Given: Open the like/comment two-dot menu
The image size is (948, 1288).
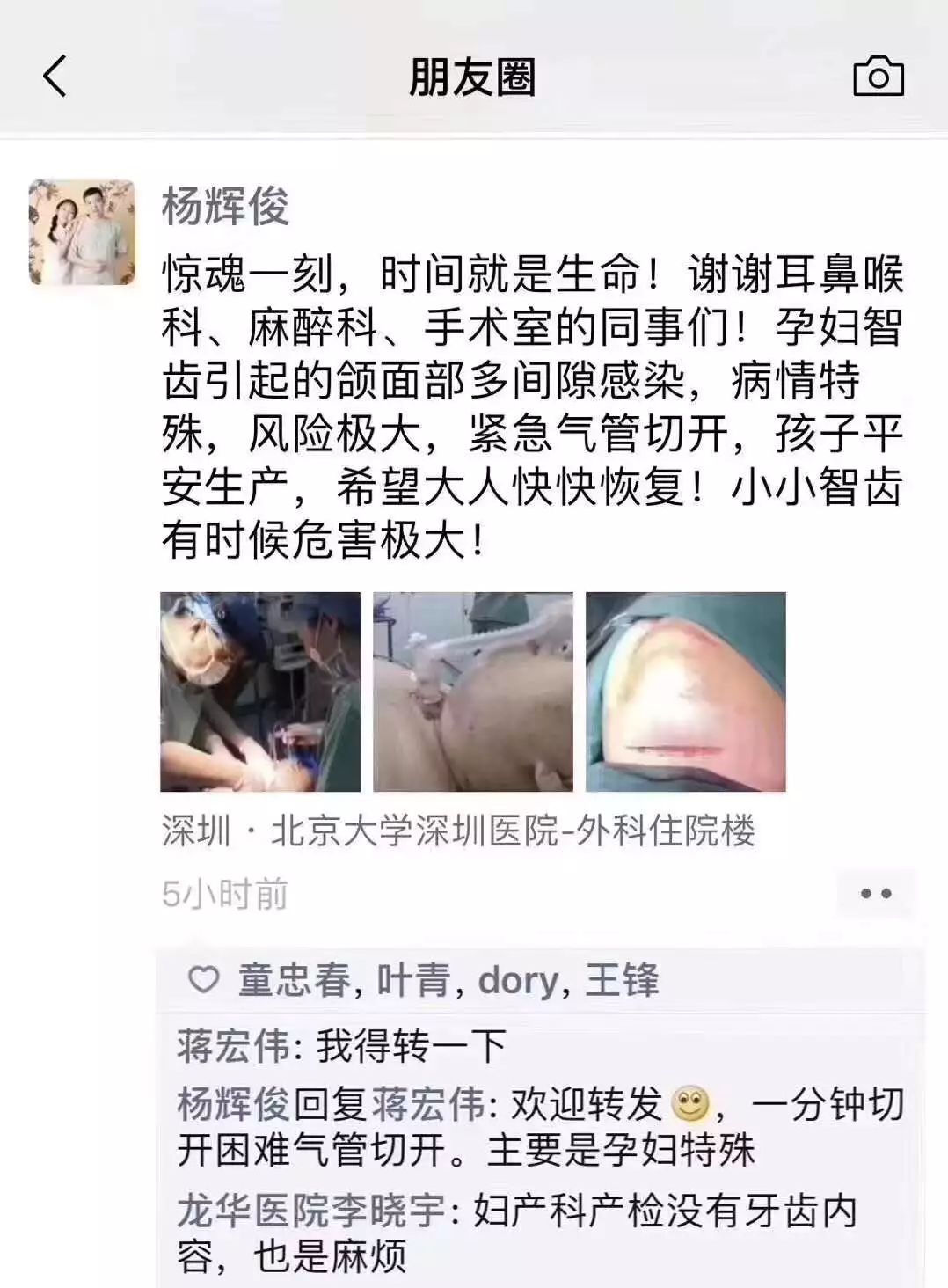Looking at the screenshot, I should pos(875,894).
